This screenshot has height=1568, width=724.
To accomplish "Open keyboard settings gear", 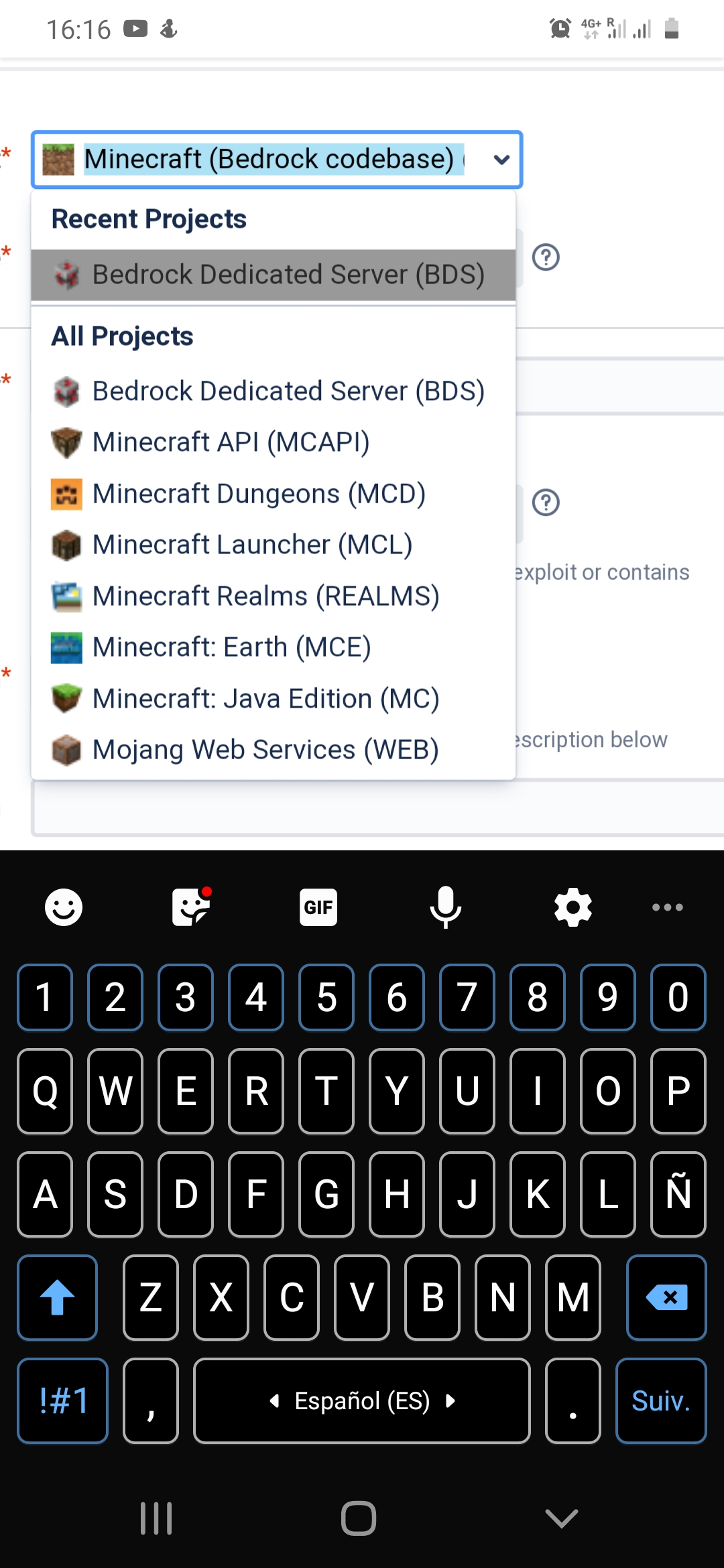I will pyautogui.click(x=573, y=907).
